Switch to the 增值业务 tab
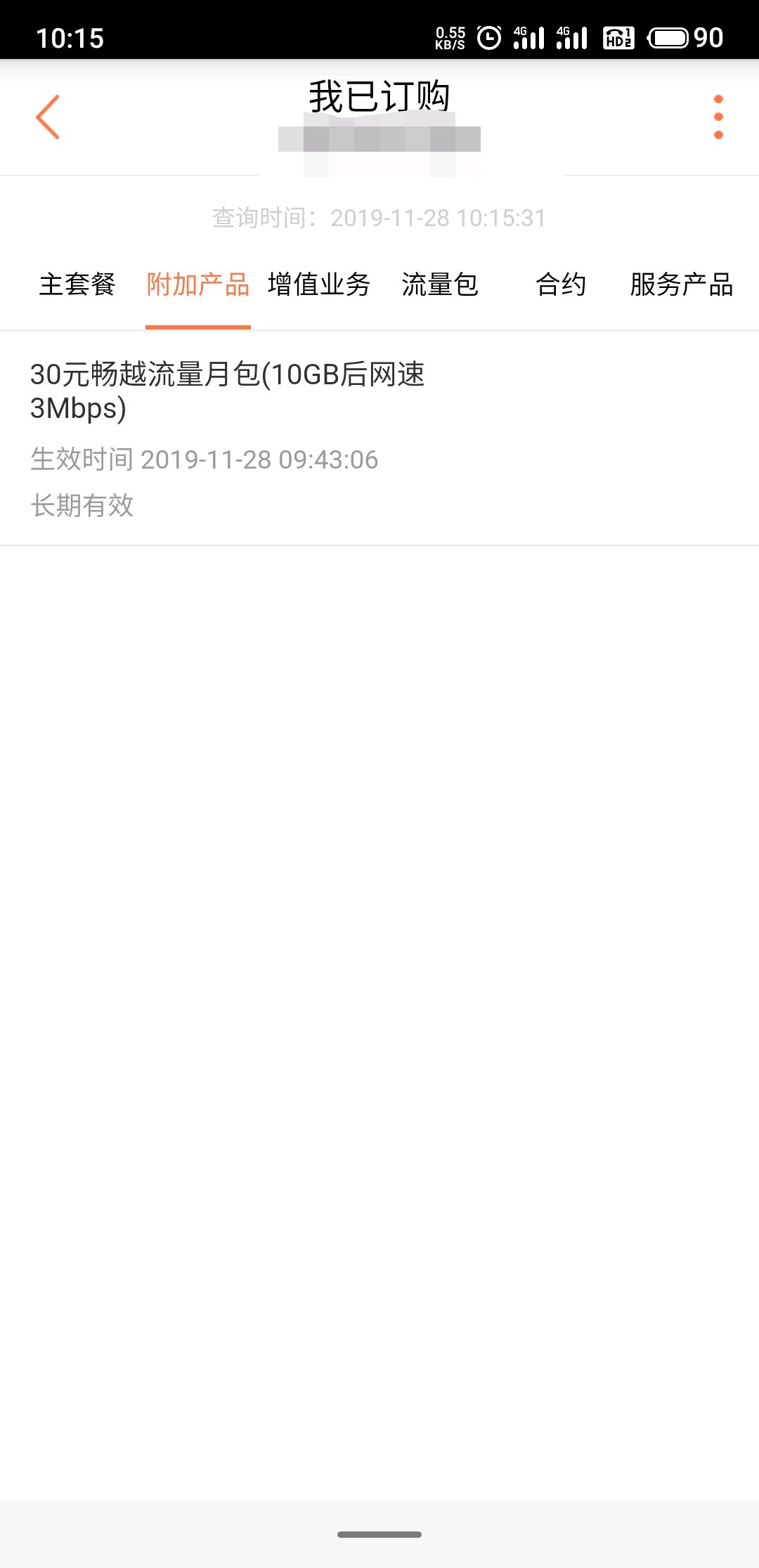 (319, 285)
